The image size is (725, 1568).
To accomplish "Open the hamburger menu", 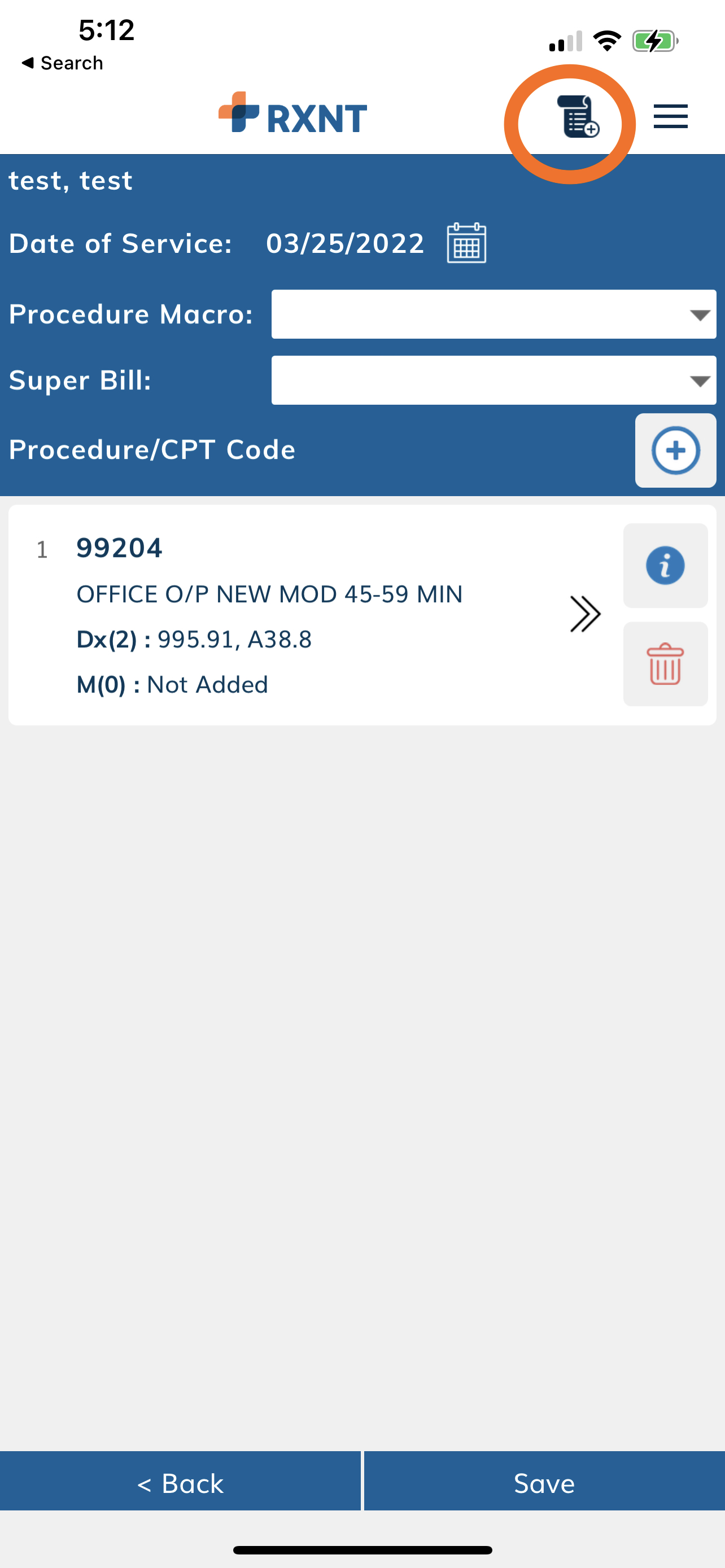I will 670,116.
